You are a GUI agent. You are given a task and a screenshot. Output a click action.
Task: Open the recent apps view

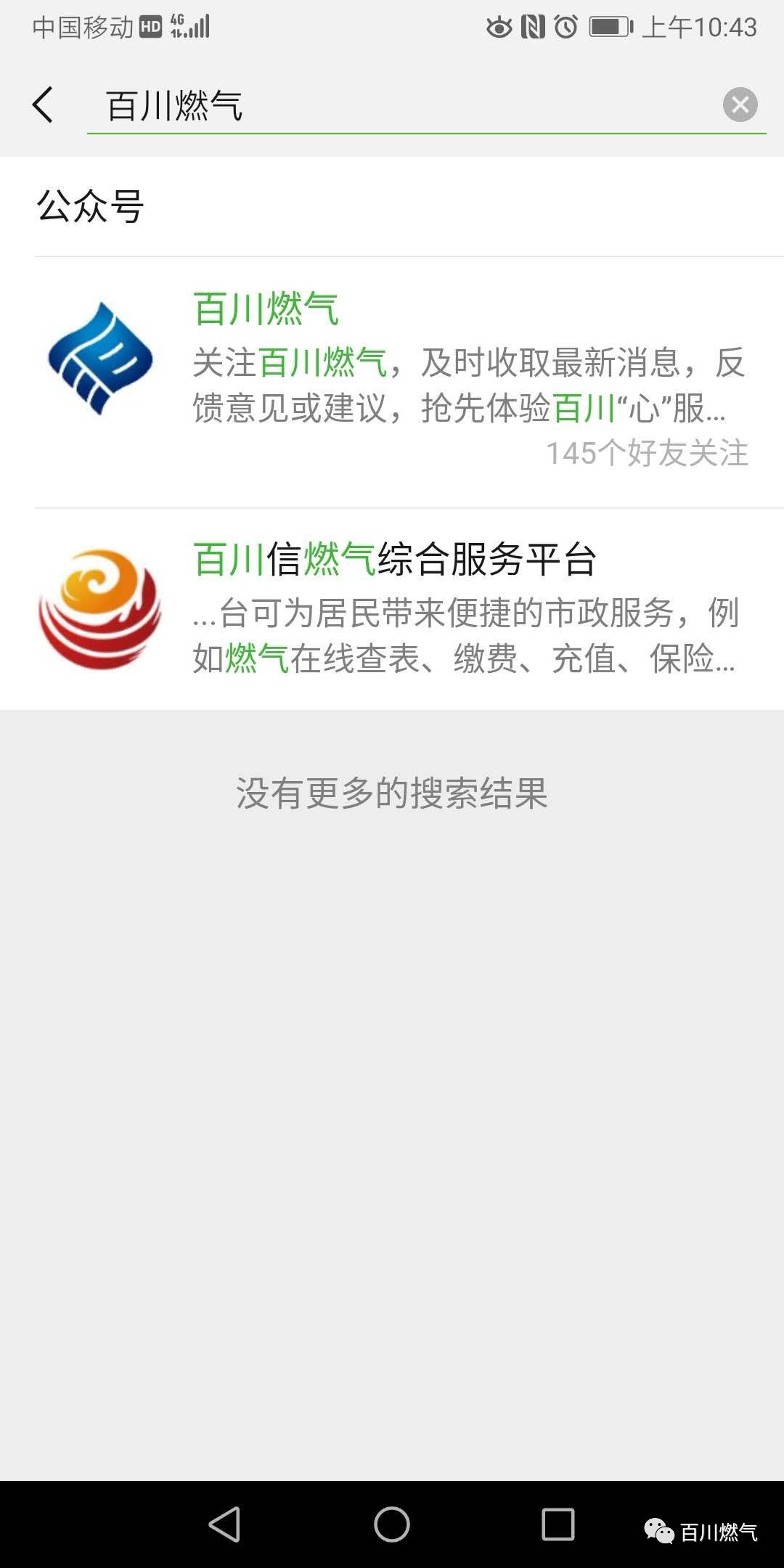click(x=558, y=1523)
